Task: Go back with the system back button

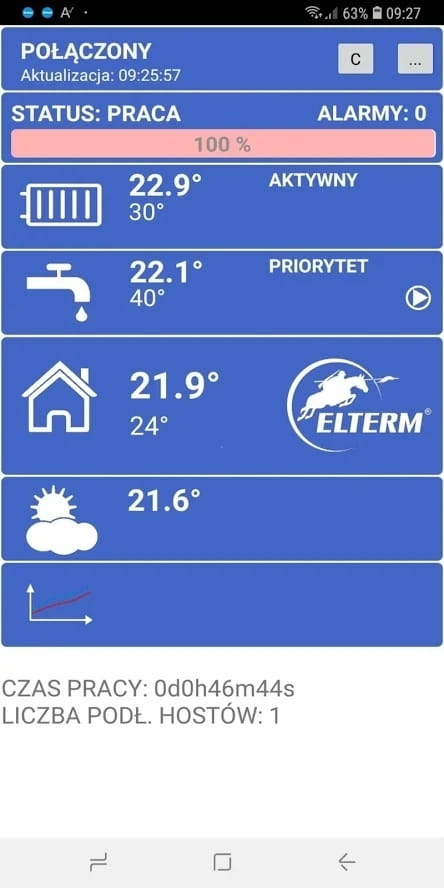Action: click(346, 862)
